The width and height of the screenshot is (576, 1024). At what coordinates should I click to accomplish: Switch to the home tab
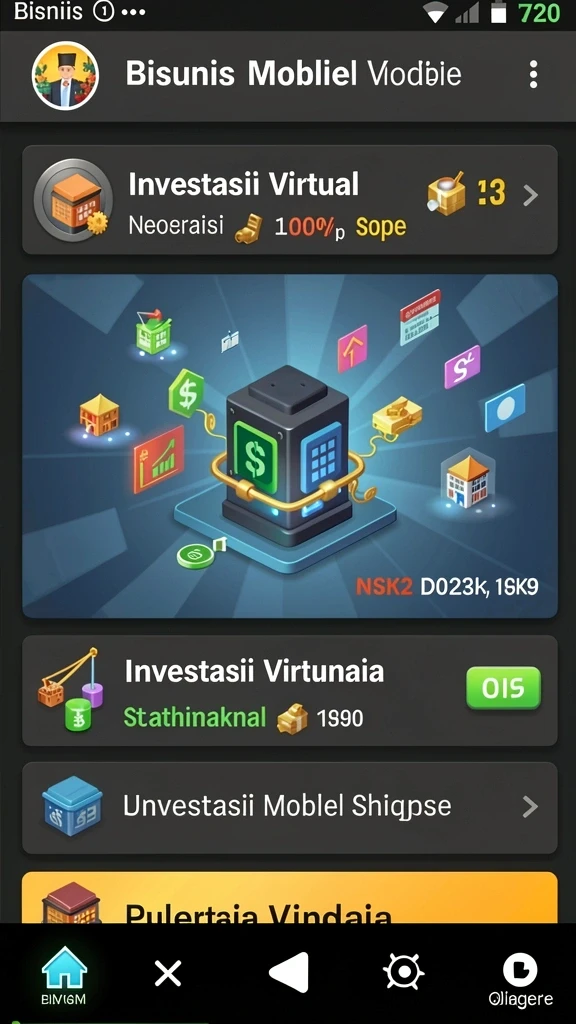pyautogui.click(x=64, y=976)
